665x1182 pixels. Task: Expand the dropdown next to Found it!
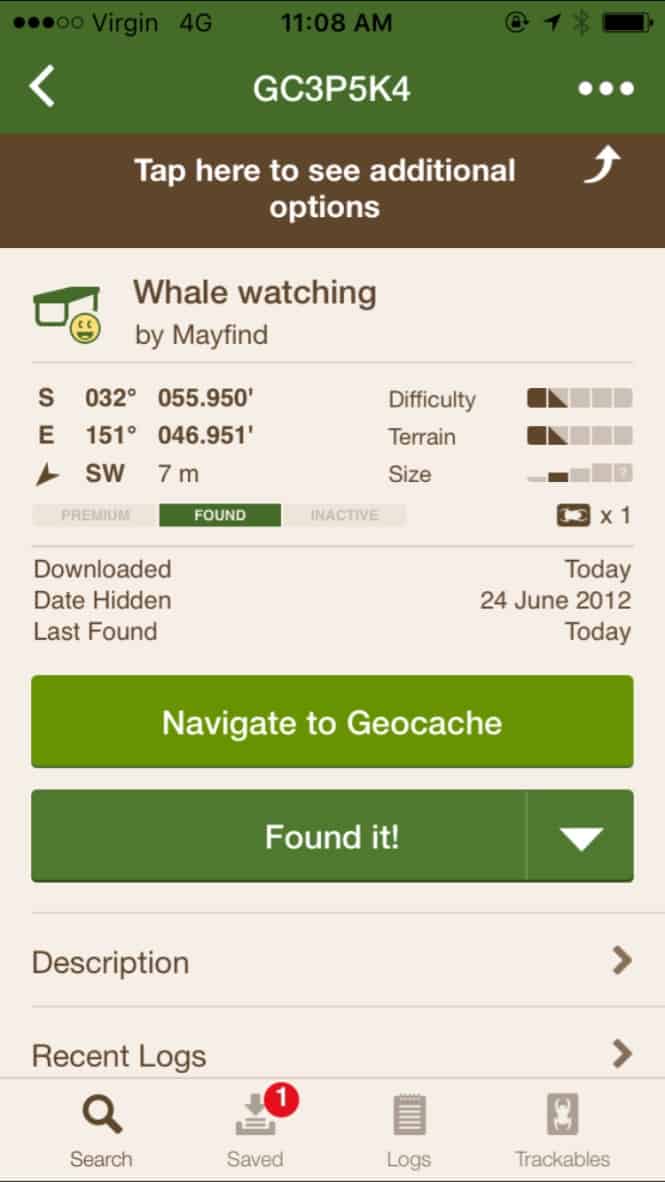pos(581,838)
